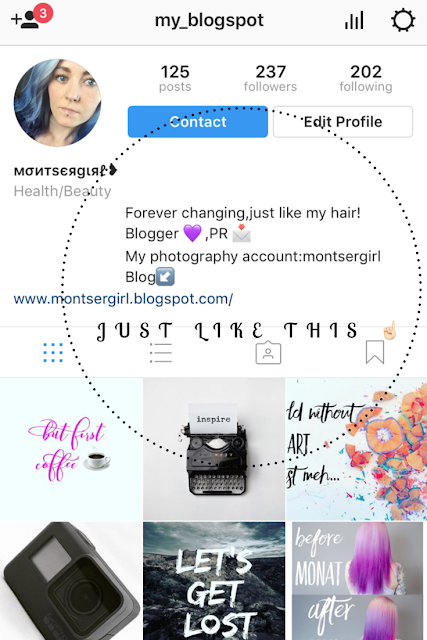
Task: View account insights chart icon
Action: click(354, 20)
